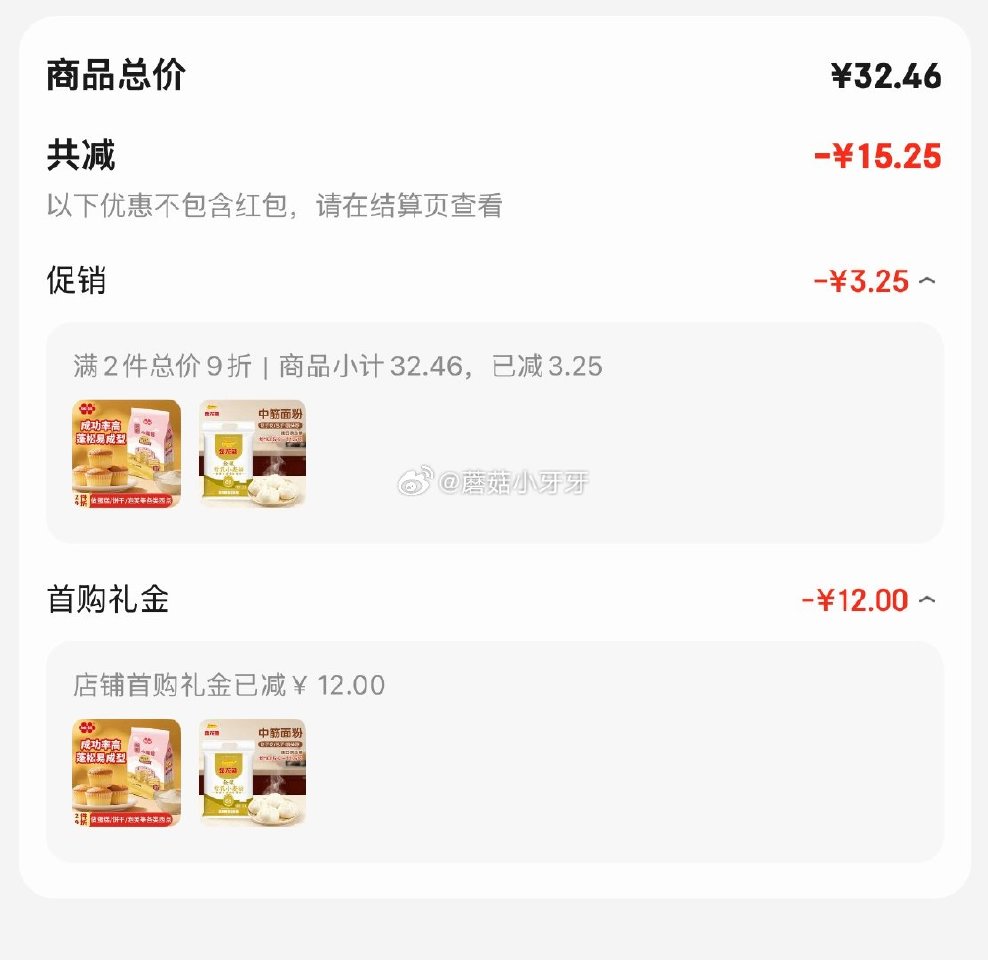Collapse the 首购礼金 discount section

click(x=927, y=600)
